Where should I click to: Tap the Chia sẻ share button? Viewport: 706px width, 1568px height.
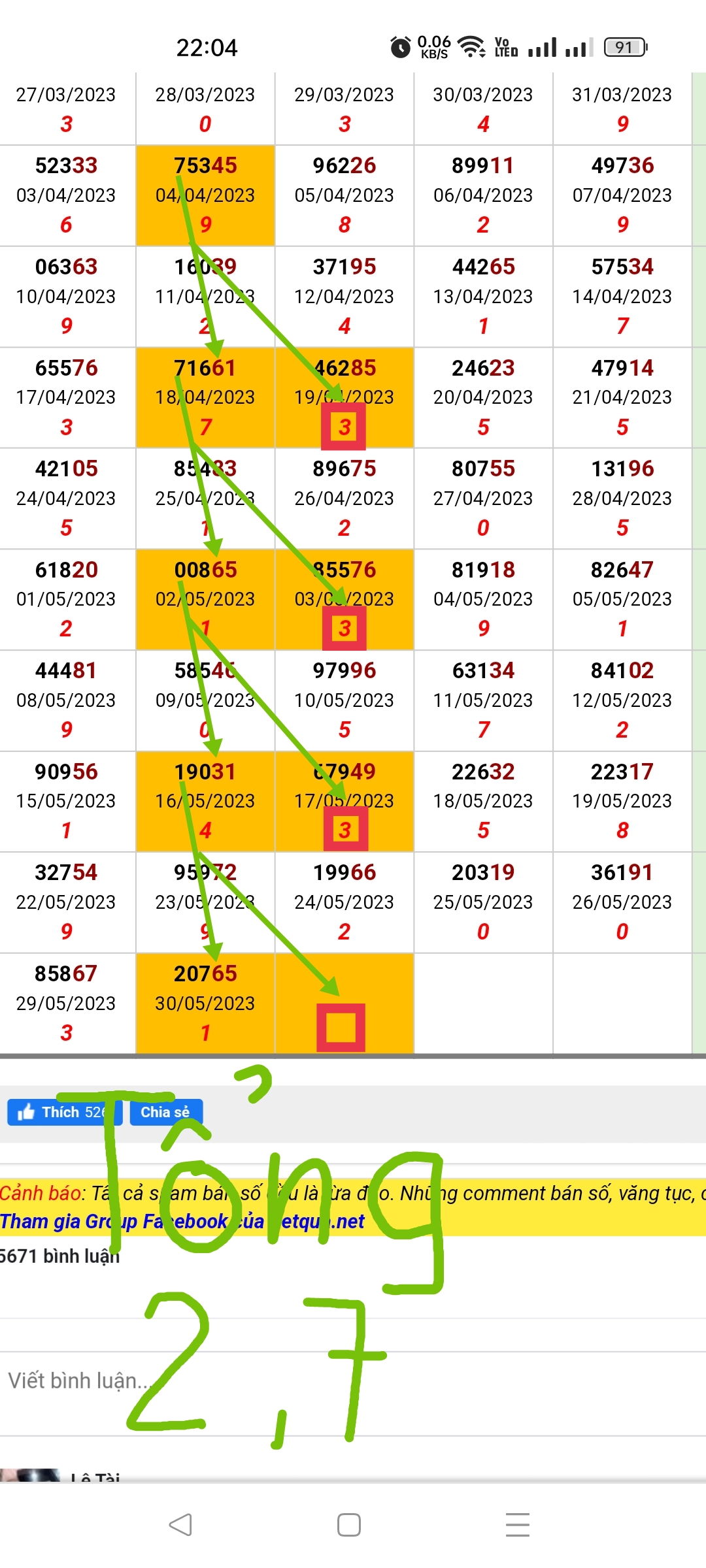165,1112
